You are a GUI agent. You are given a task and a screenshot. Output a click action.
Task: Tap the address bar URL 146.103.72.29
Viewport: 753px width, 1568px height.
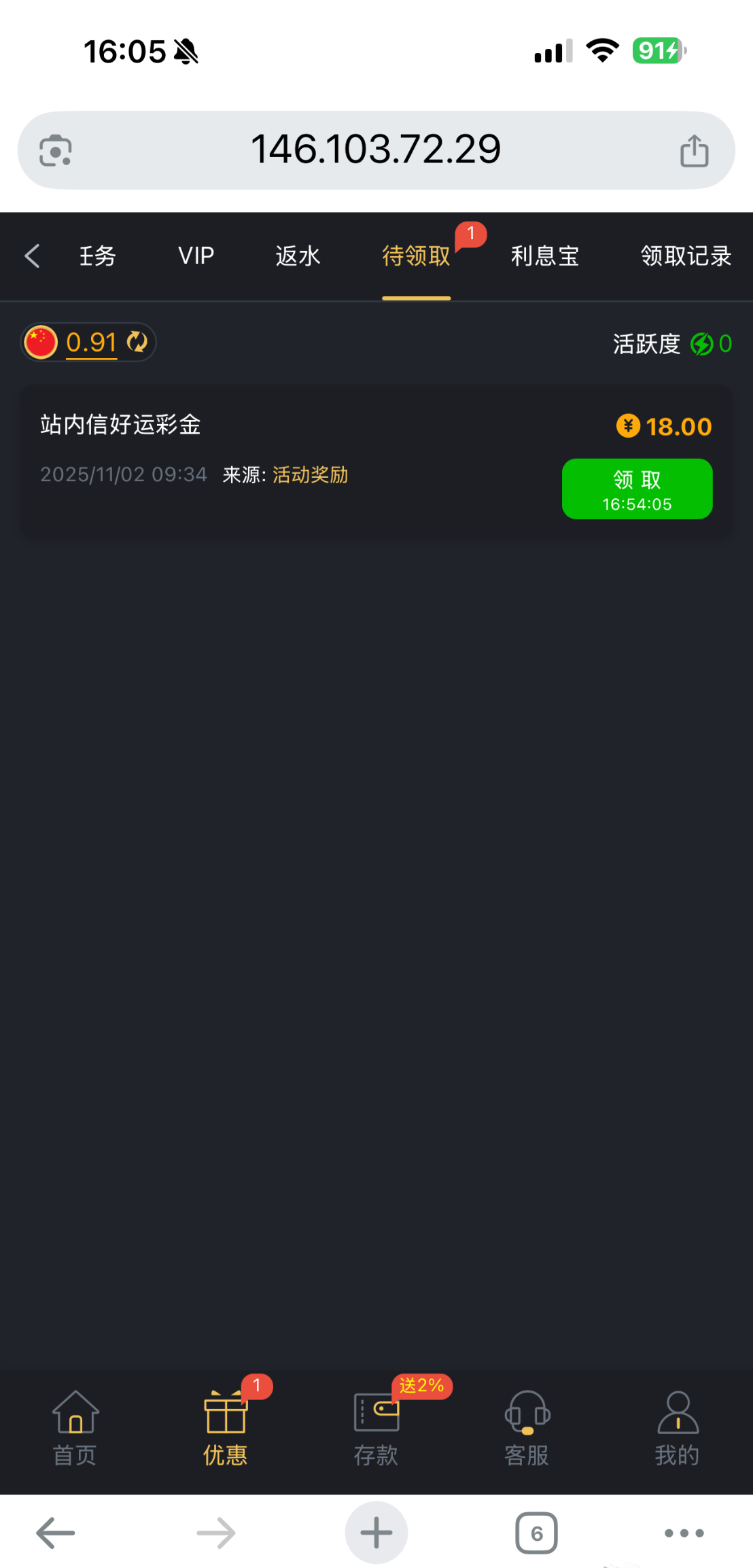click(x=376, y=150)
